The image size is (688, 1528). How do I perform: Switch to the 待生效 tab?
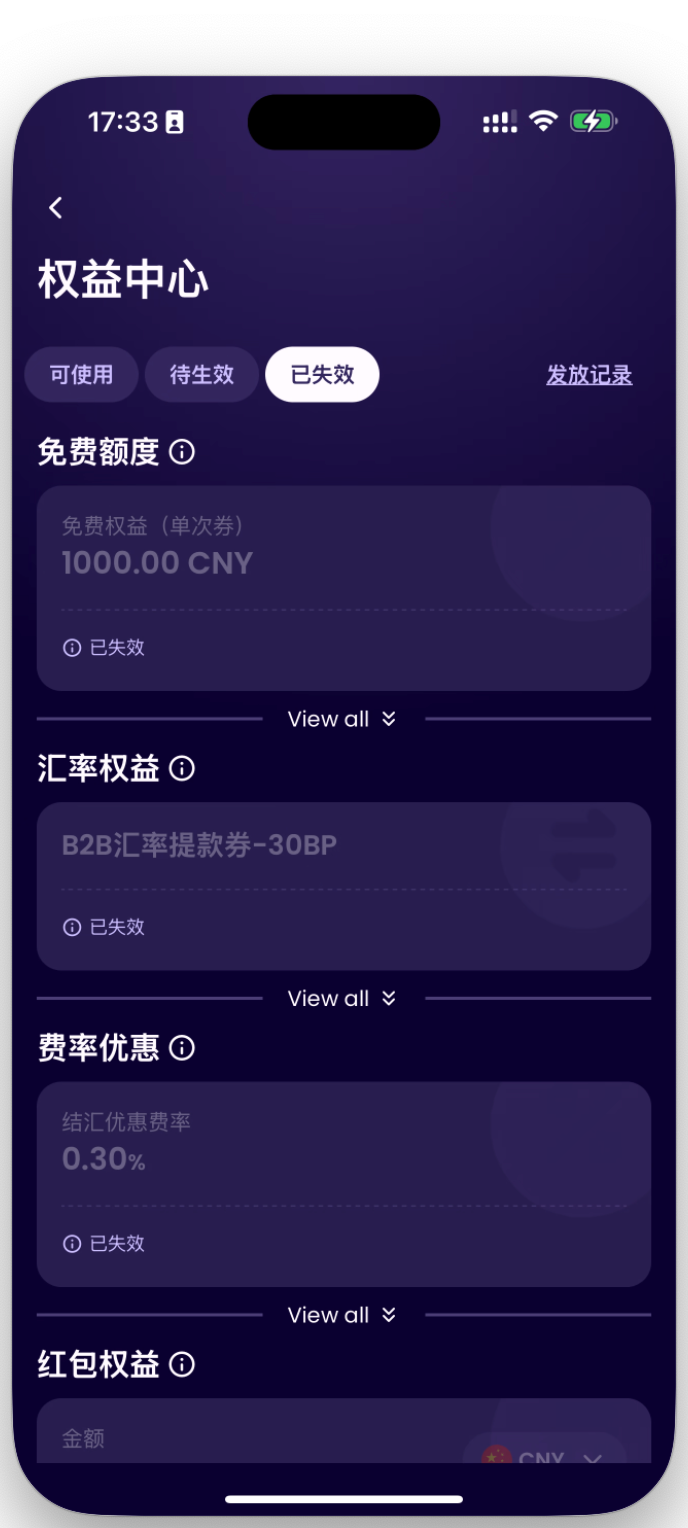(202, 375)
